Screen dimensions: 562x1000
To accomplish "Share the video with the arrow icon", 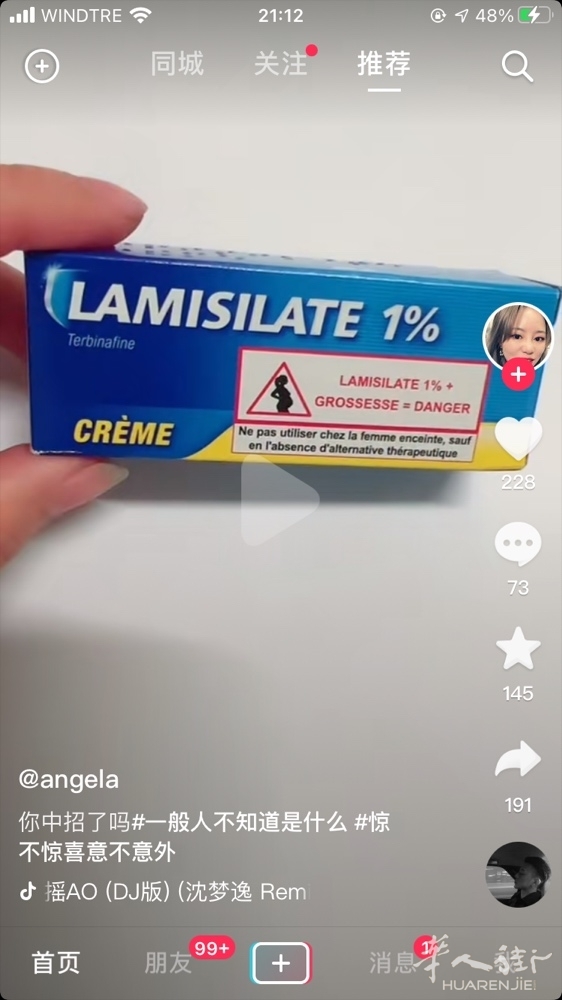I will pyautogui.click(x=518, y=760).
